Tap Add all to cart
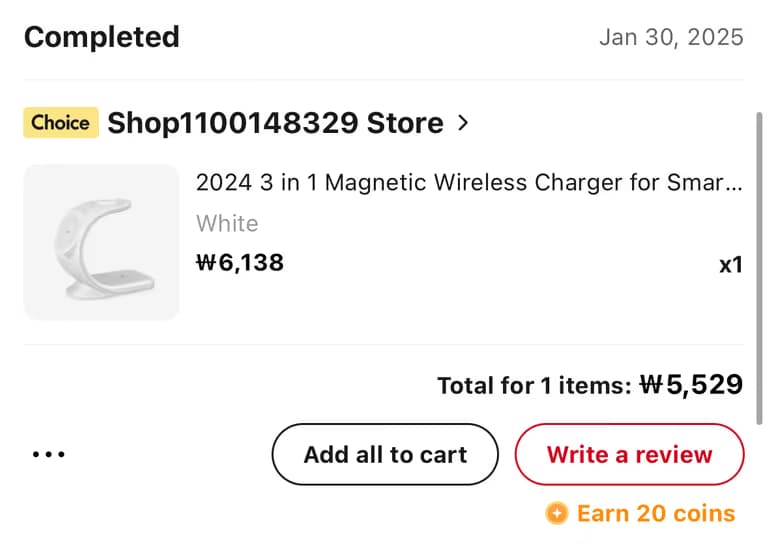Image resolution: width=768 pixels, height=556 pixels. 385,454
